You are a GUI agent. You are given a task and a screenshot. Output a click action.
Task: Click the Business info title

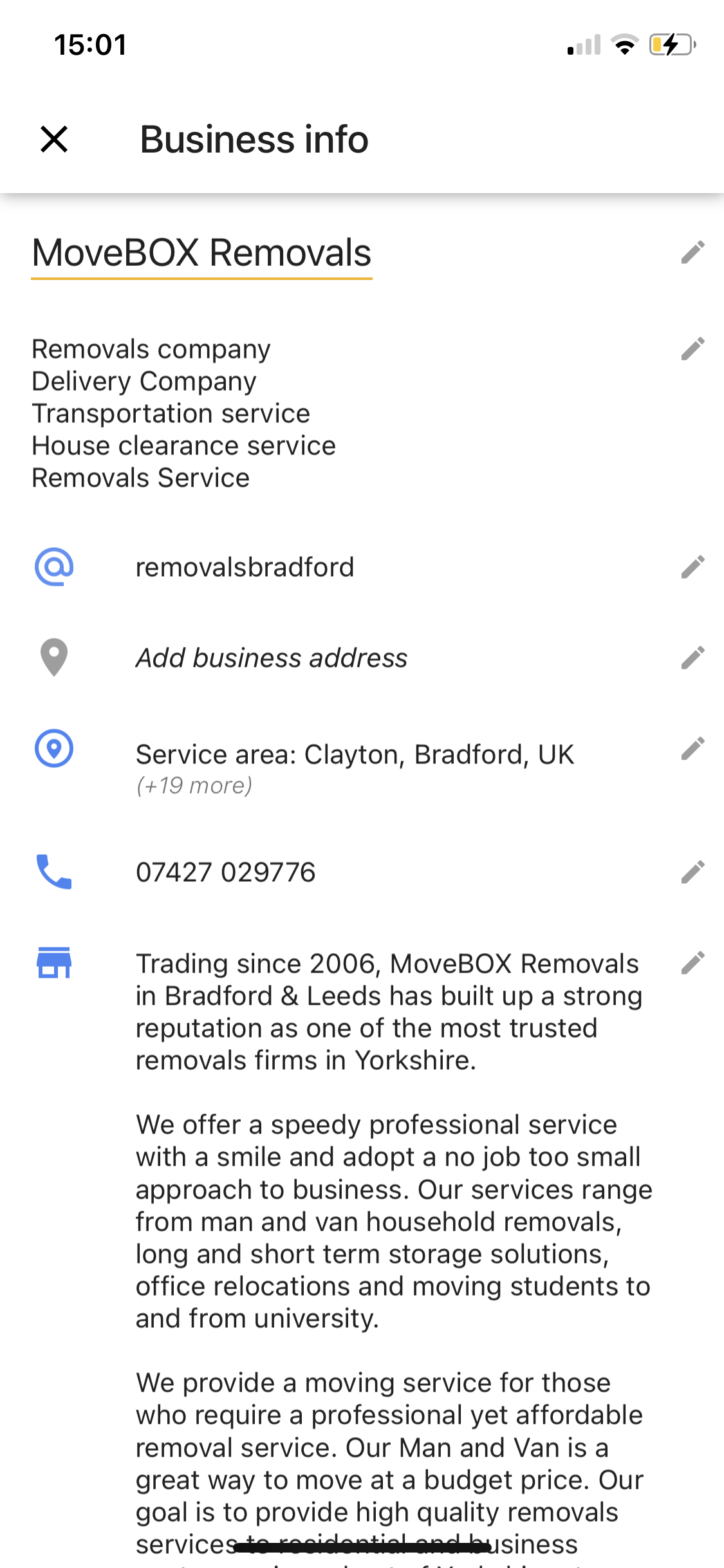pos(254,139)
